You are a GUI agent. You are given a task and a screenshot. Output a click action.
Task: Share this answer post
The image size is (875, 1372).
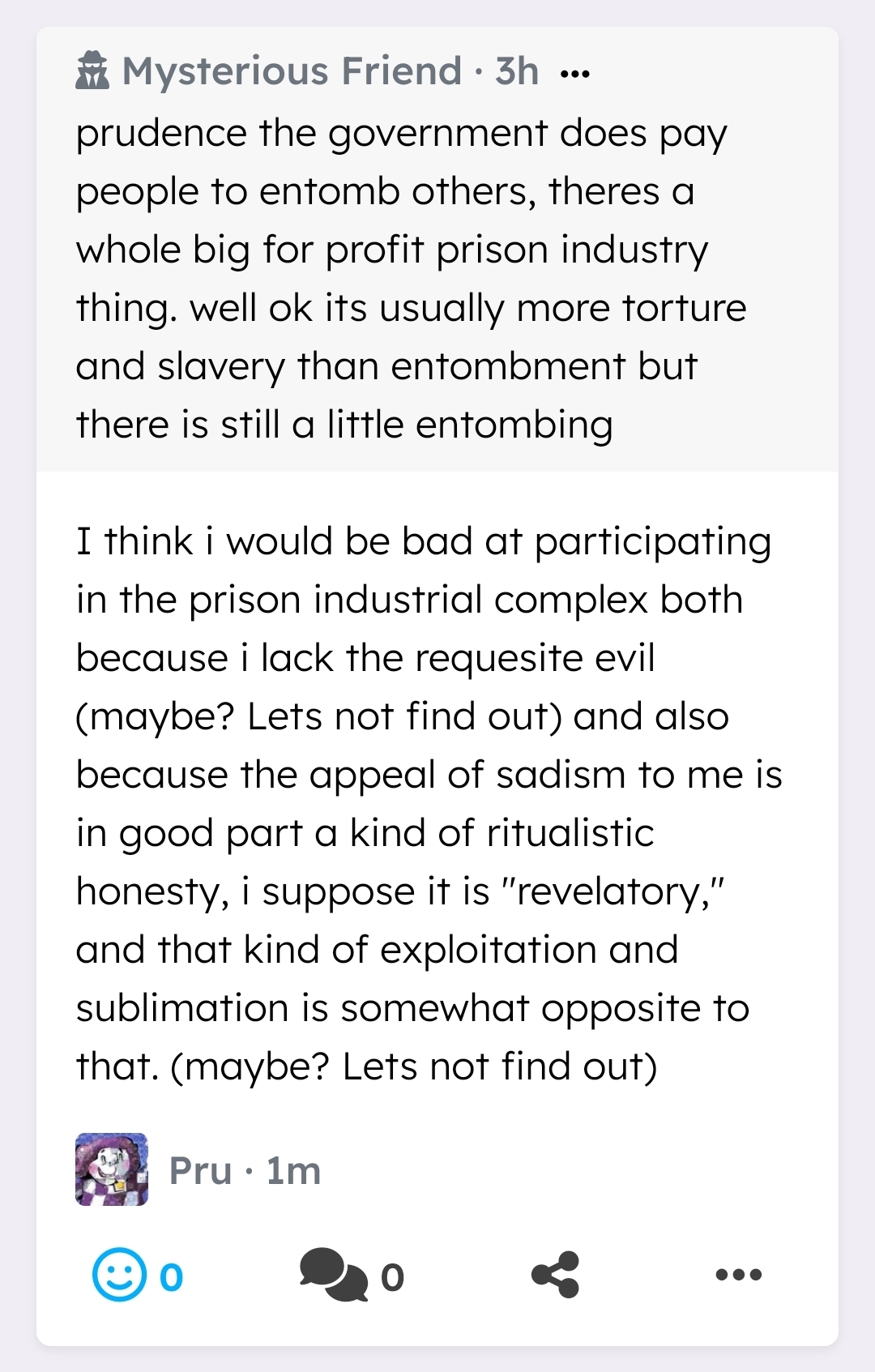[x=556, y=1275]
